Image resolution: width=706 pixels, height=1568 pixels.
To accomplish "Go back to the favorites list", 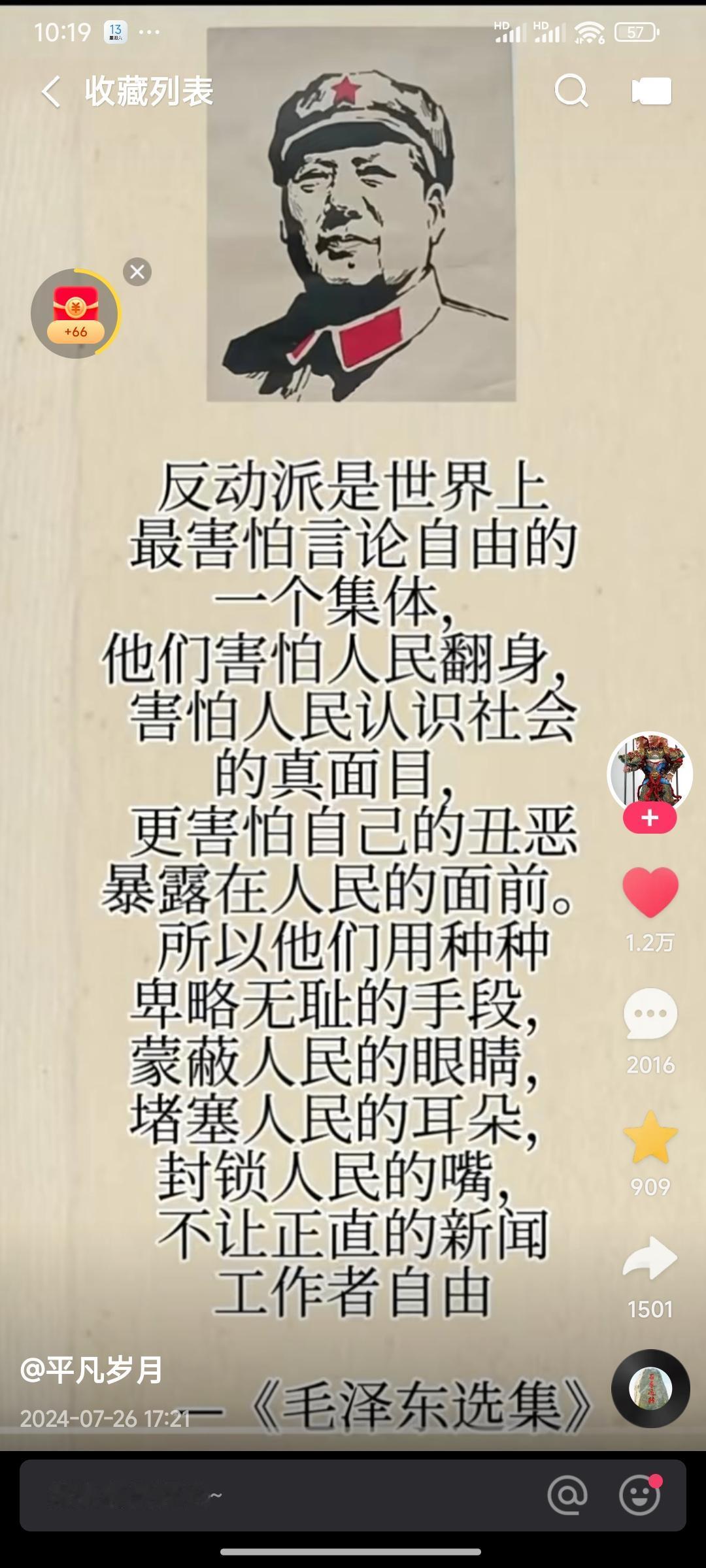I will [x=50, y=92].
